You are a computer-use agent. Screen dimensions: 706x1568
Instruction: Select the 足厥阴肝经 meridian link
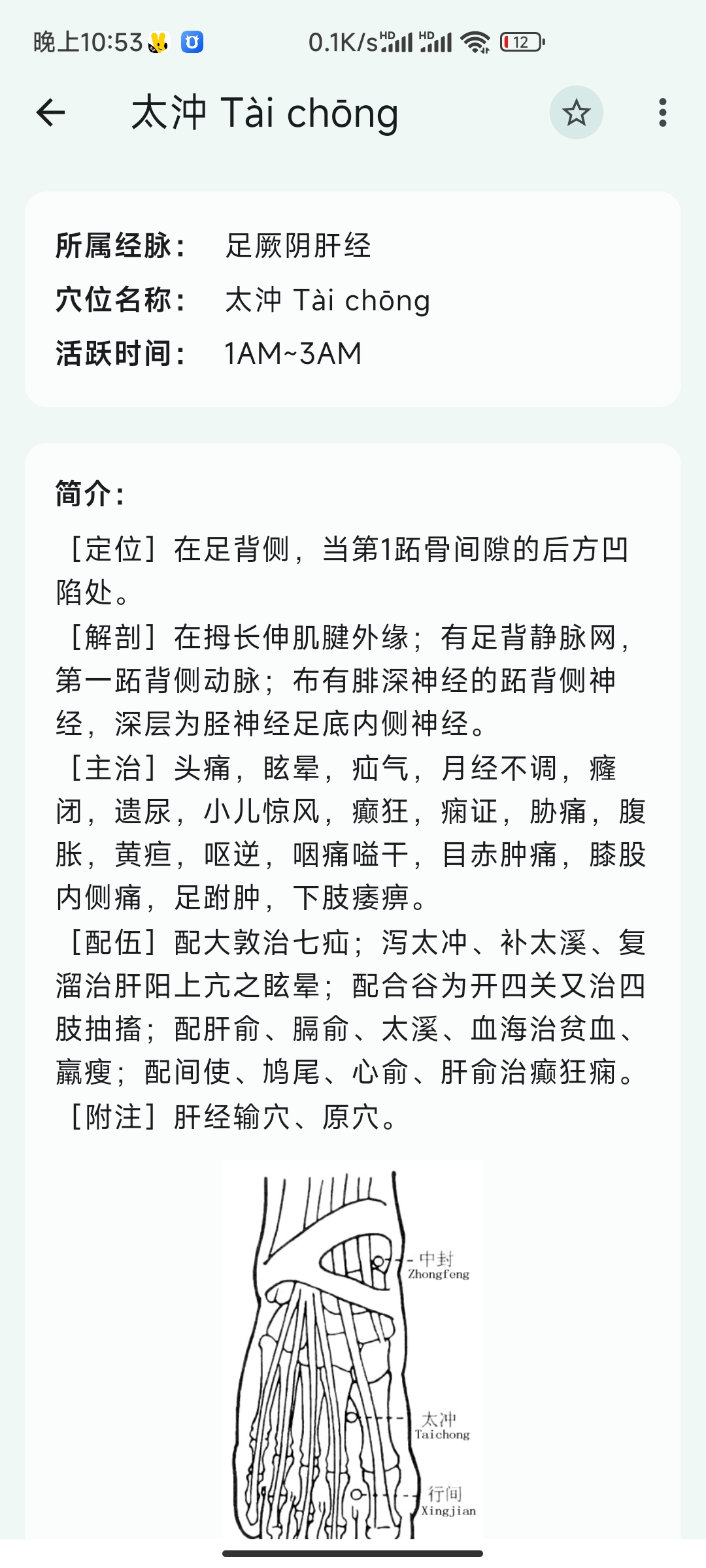(x=297, y=246)
